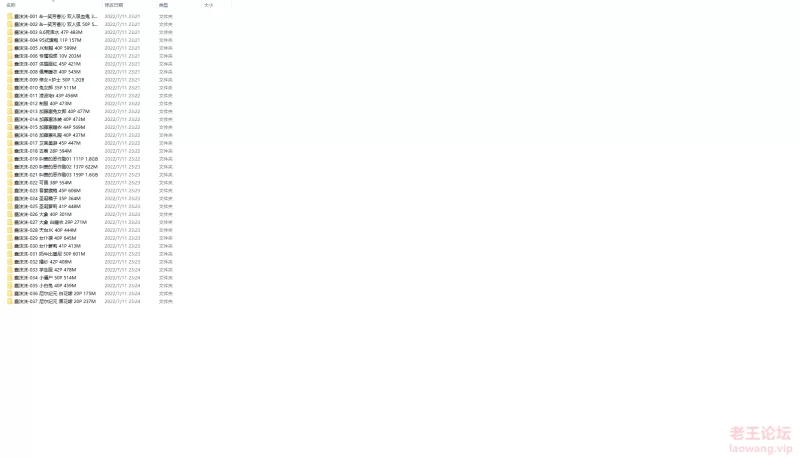Sort by the 大小 column header
This screenshot has width=800, height=458.
tap(208, 5)
